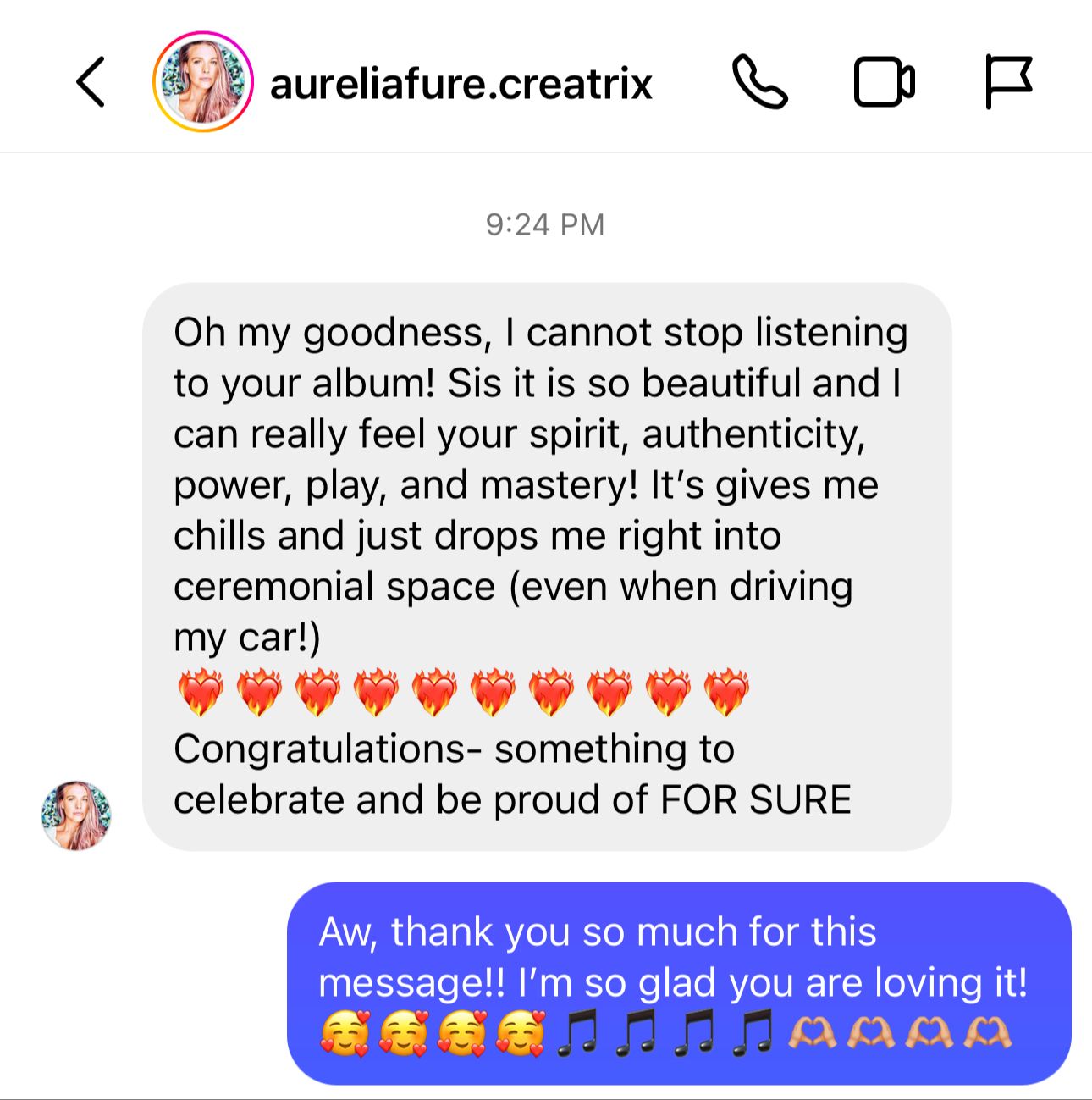Go back to the message list
The width and height of the screenshot is (1092, 1100).
point(91,82)
